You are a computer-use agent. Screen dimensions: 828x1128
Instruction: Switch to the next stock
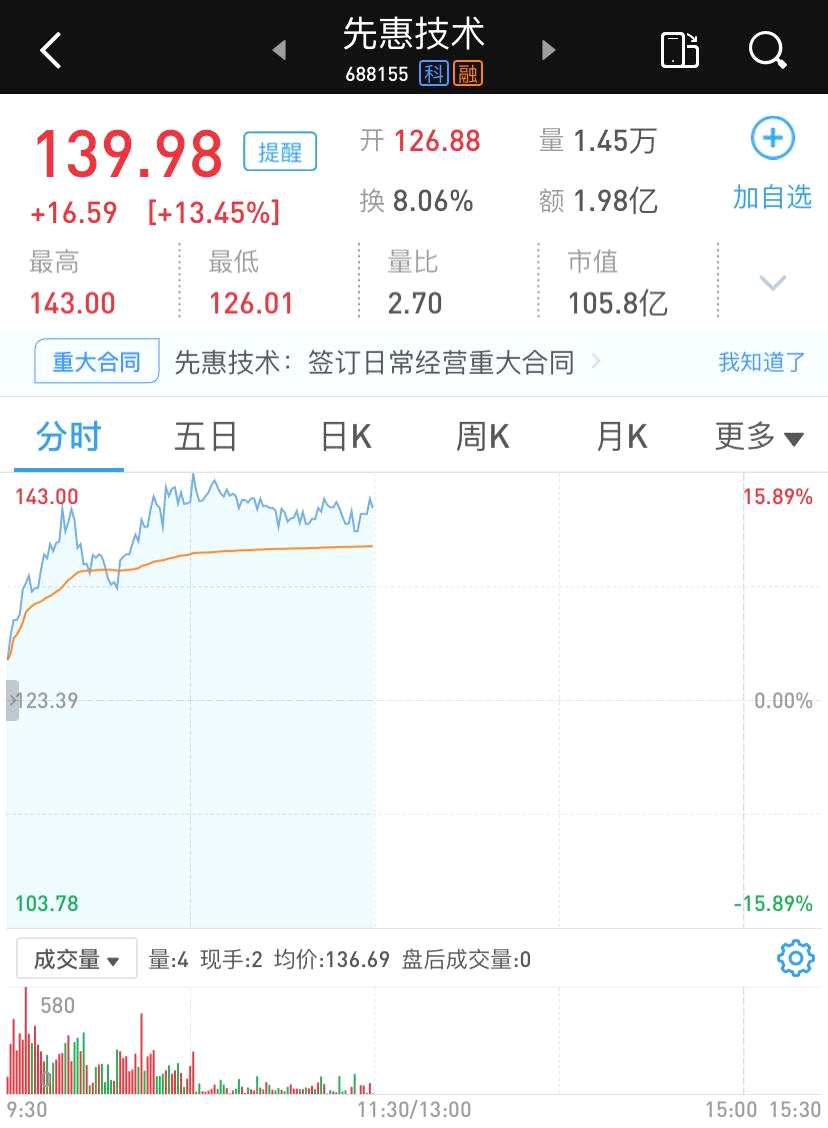click(x=548, y=50)
